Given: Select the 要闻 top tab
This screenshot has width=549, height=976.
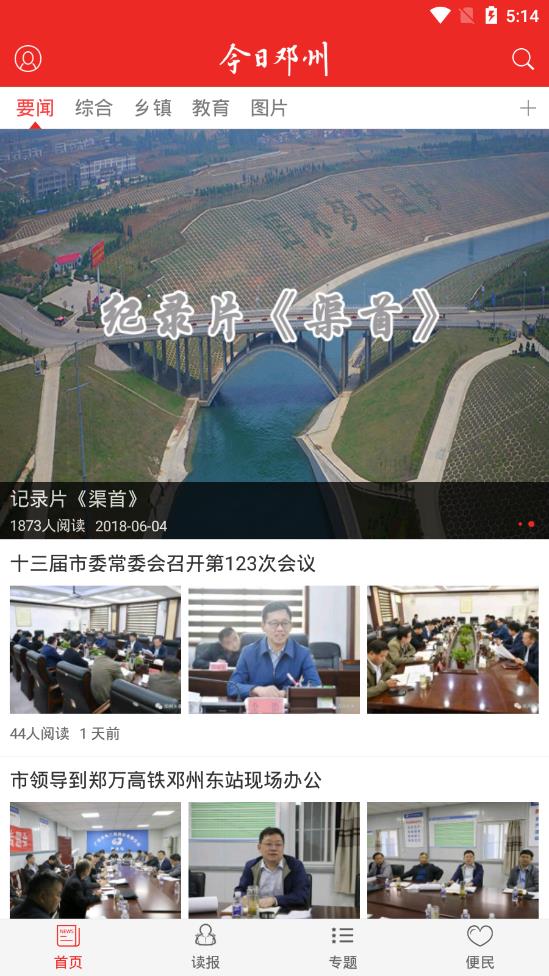Looking at the screenshot, I should click(35, 108).
